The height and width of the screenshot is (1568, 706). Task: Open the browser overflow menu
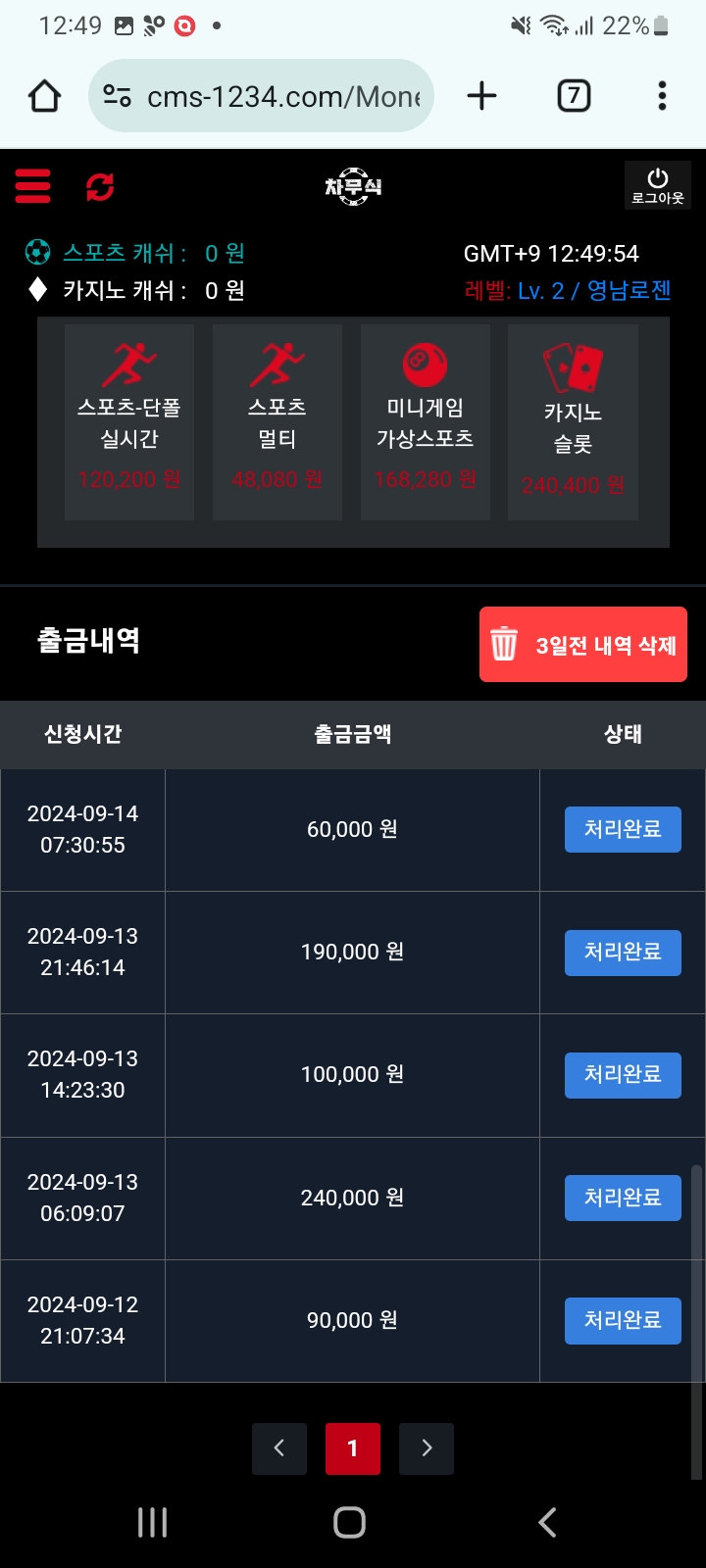pyautogui.click(x=662, y=96)
